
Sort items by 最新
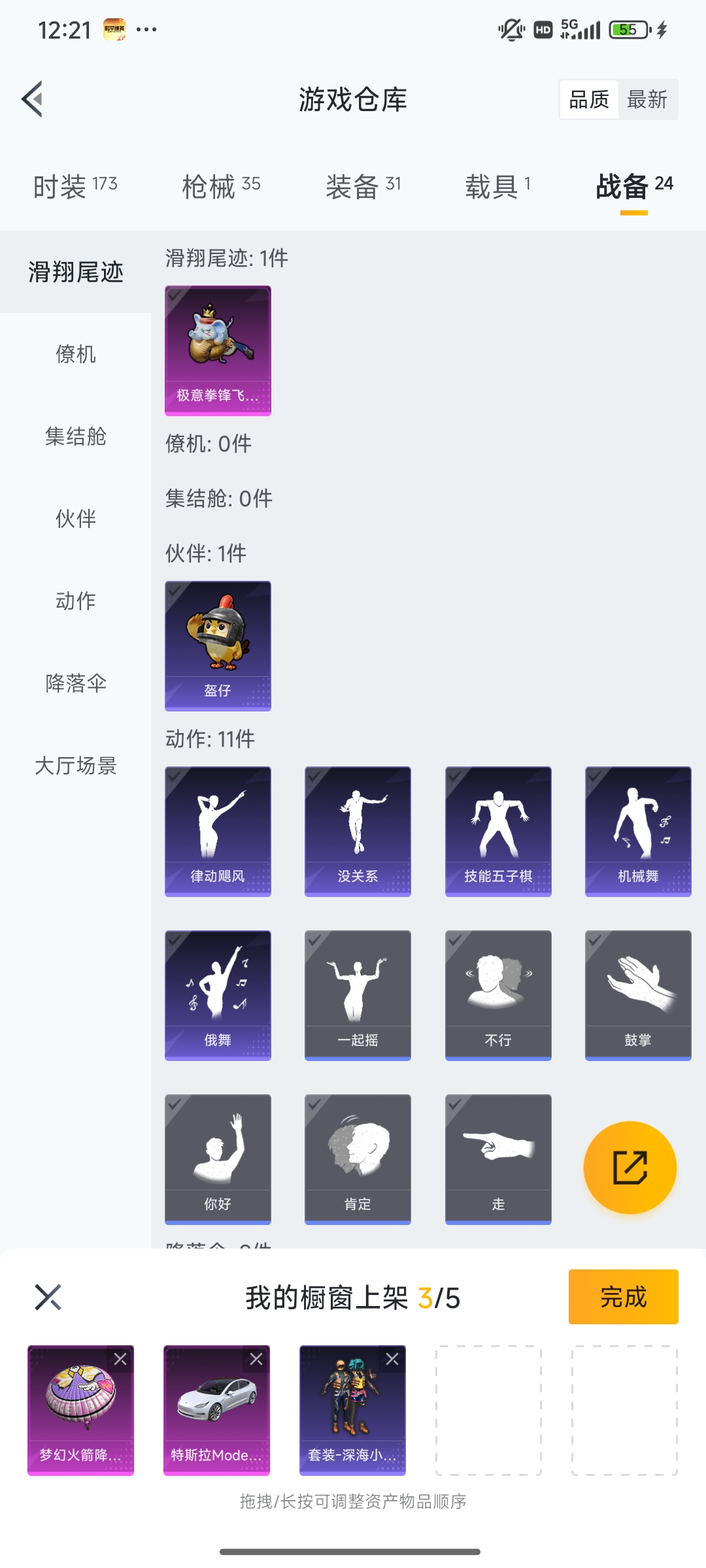[647, 99]
